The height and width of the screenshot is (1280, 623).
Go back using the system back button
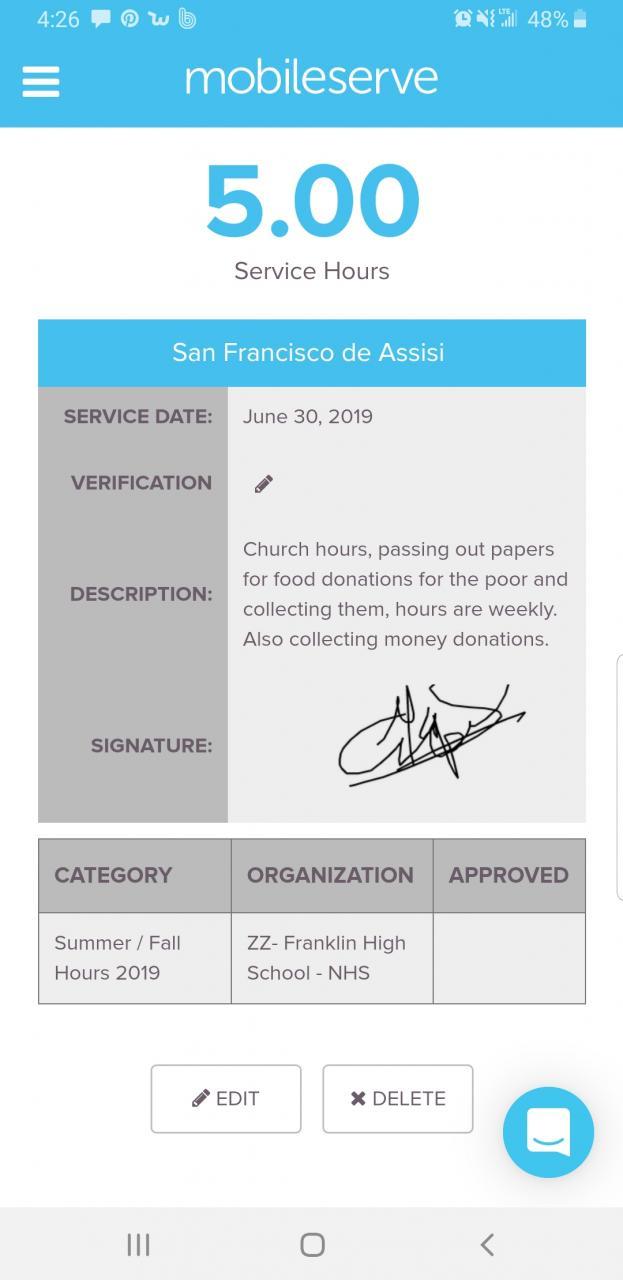487,1244
